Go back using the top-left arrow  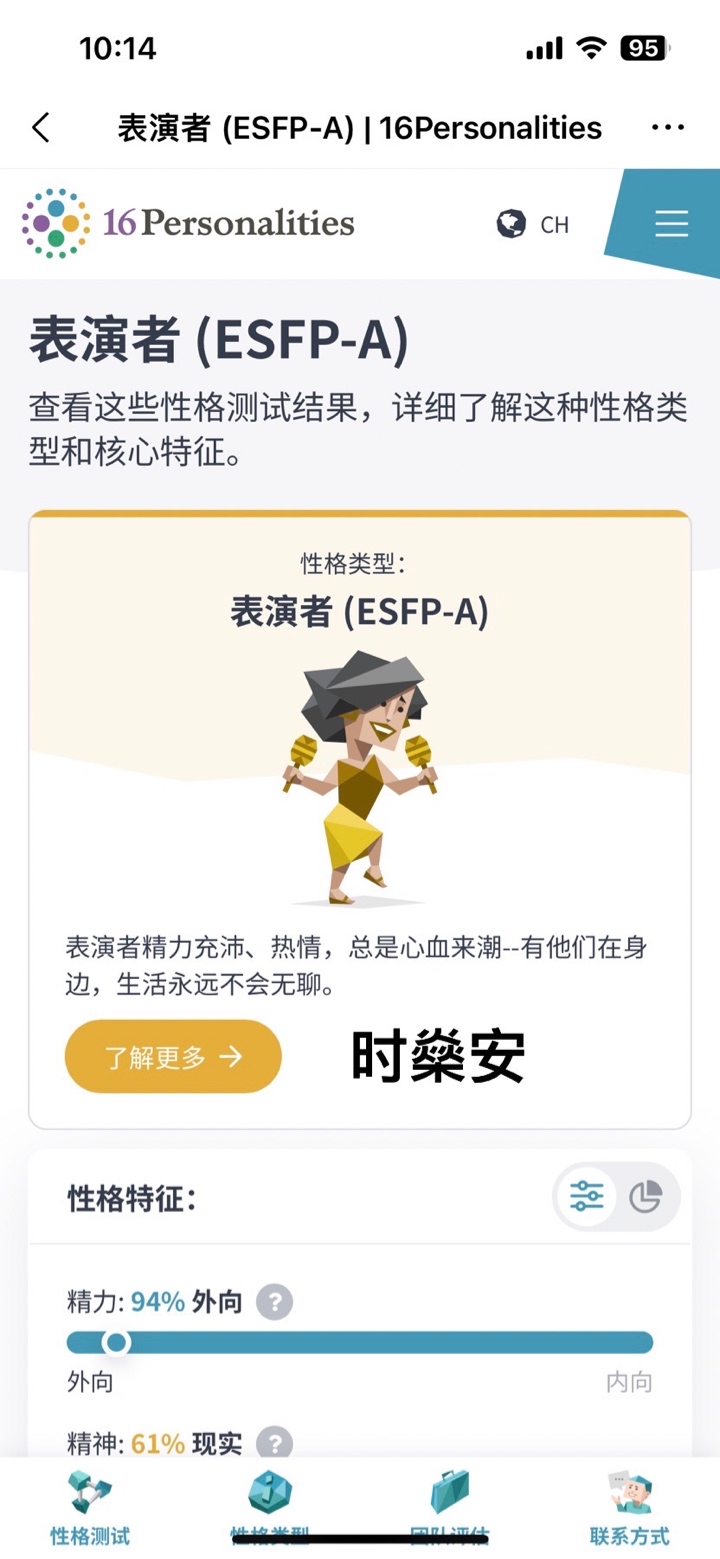(x=40, y=128)
